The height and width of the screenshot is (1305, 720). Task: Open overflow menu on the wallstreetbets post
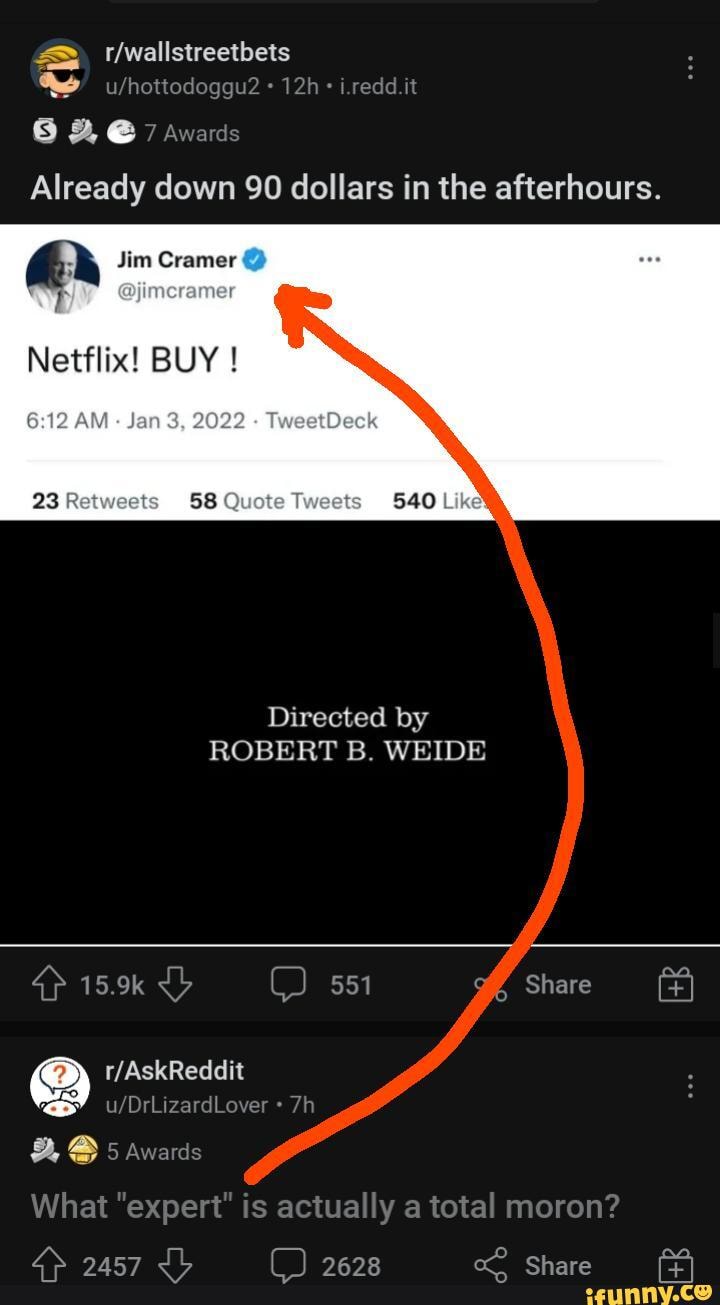690,68
